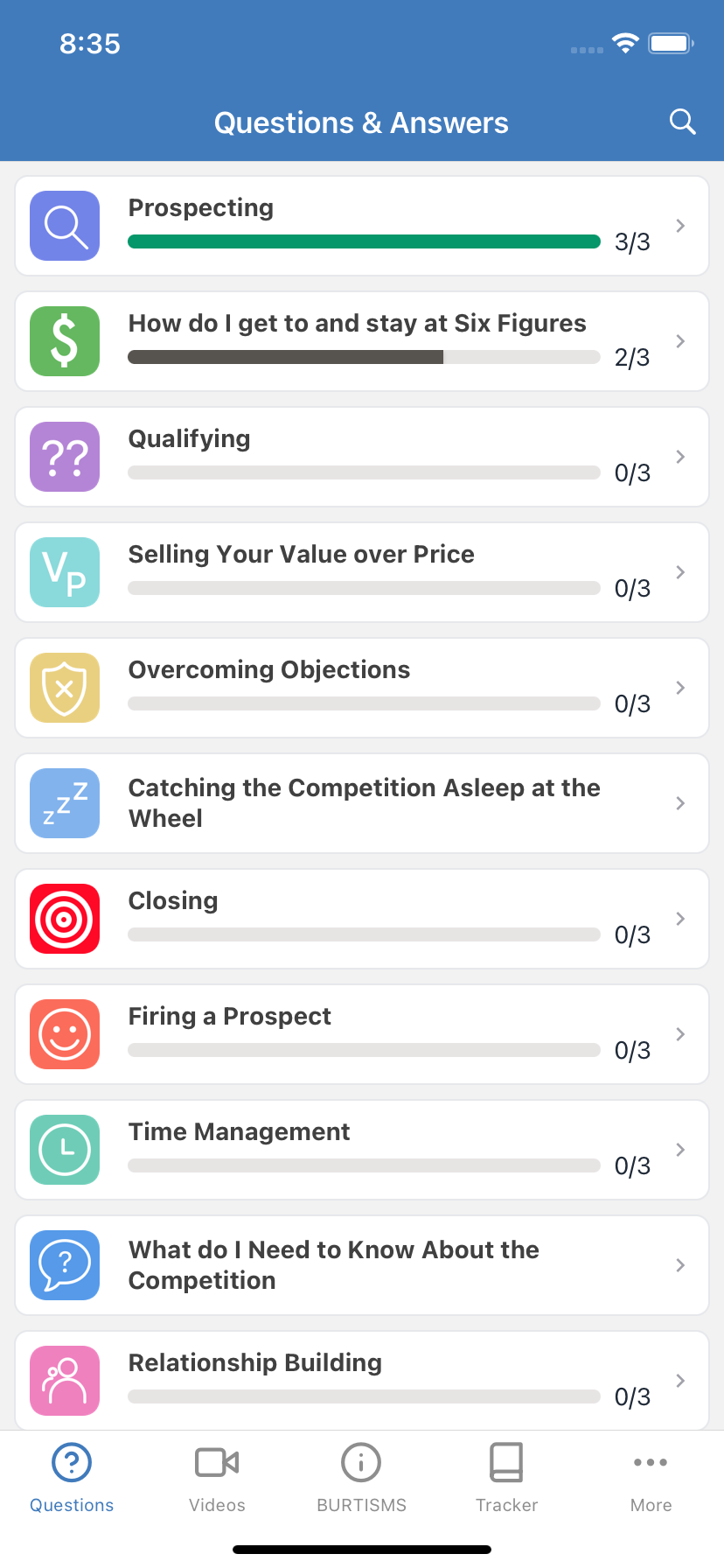Image resolution: width=724 pixels, height=1568 pixels.
Task: Click the zZZ Competition Asleep icon
Action: pos(64,803)
